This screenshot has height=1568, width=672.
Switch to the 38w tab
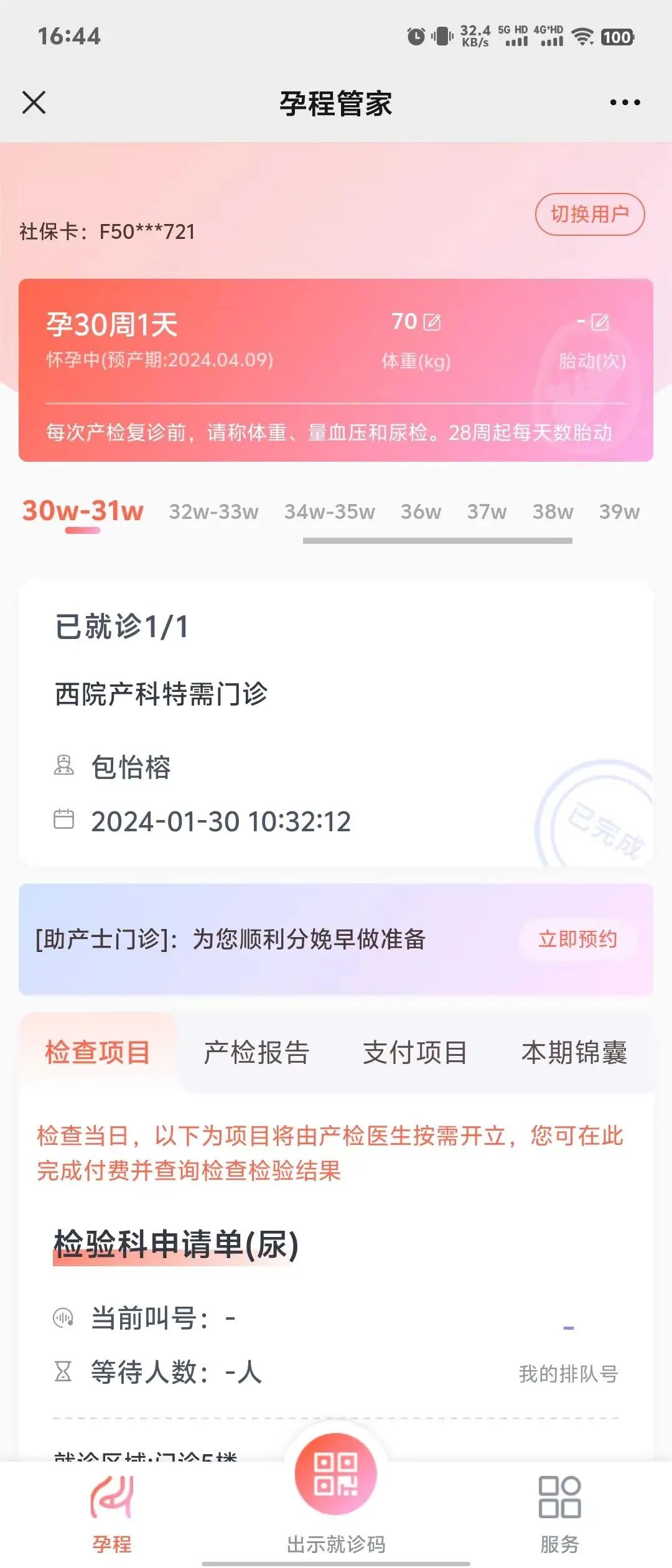pyautogui.click(x=553, y=511)
